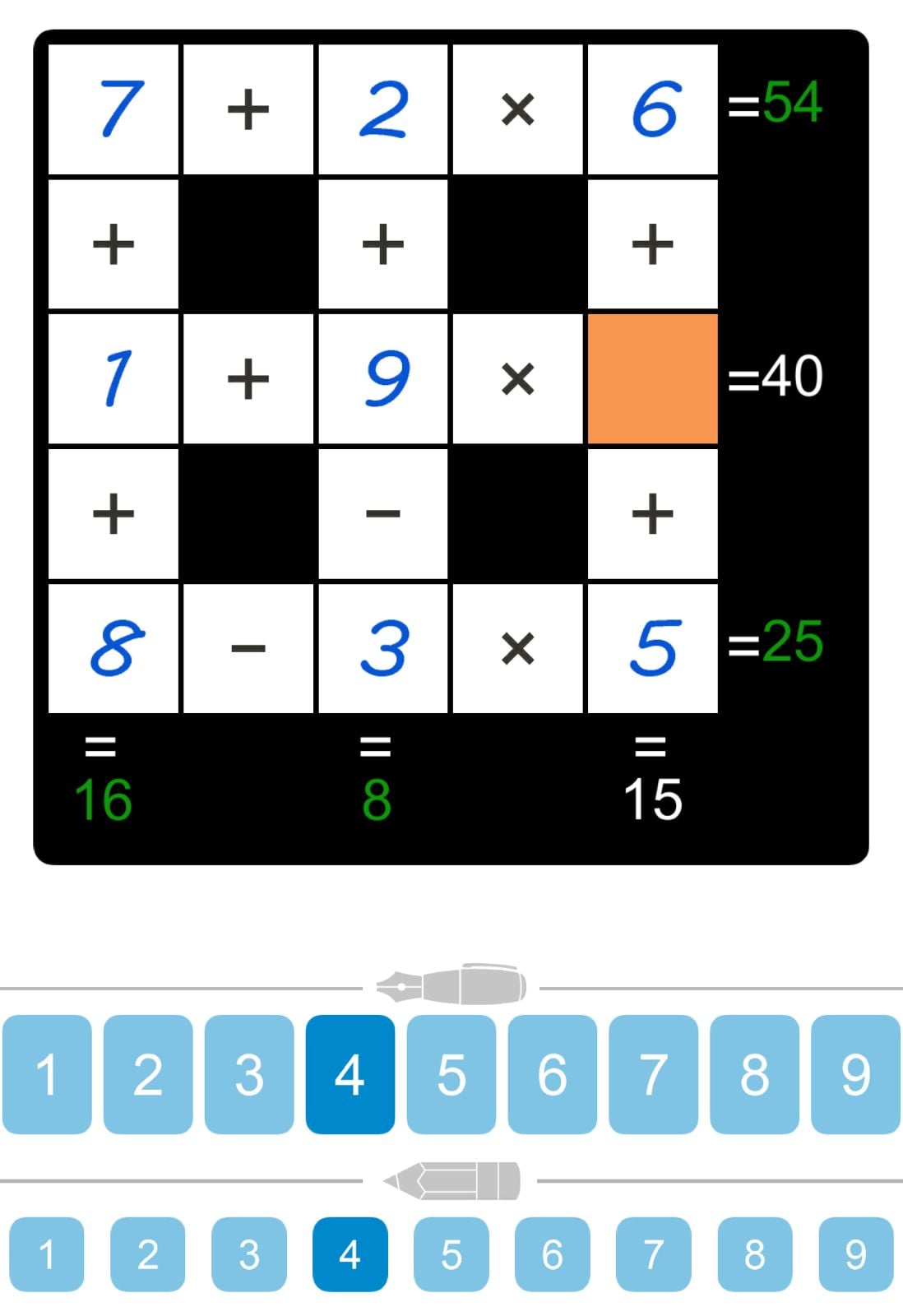Enter 3 with the pen keypad
The width and height of the screenshot is (903, 1316).
point(249,1074)
